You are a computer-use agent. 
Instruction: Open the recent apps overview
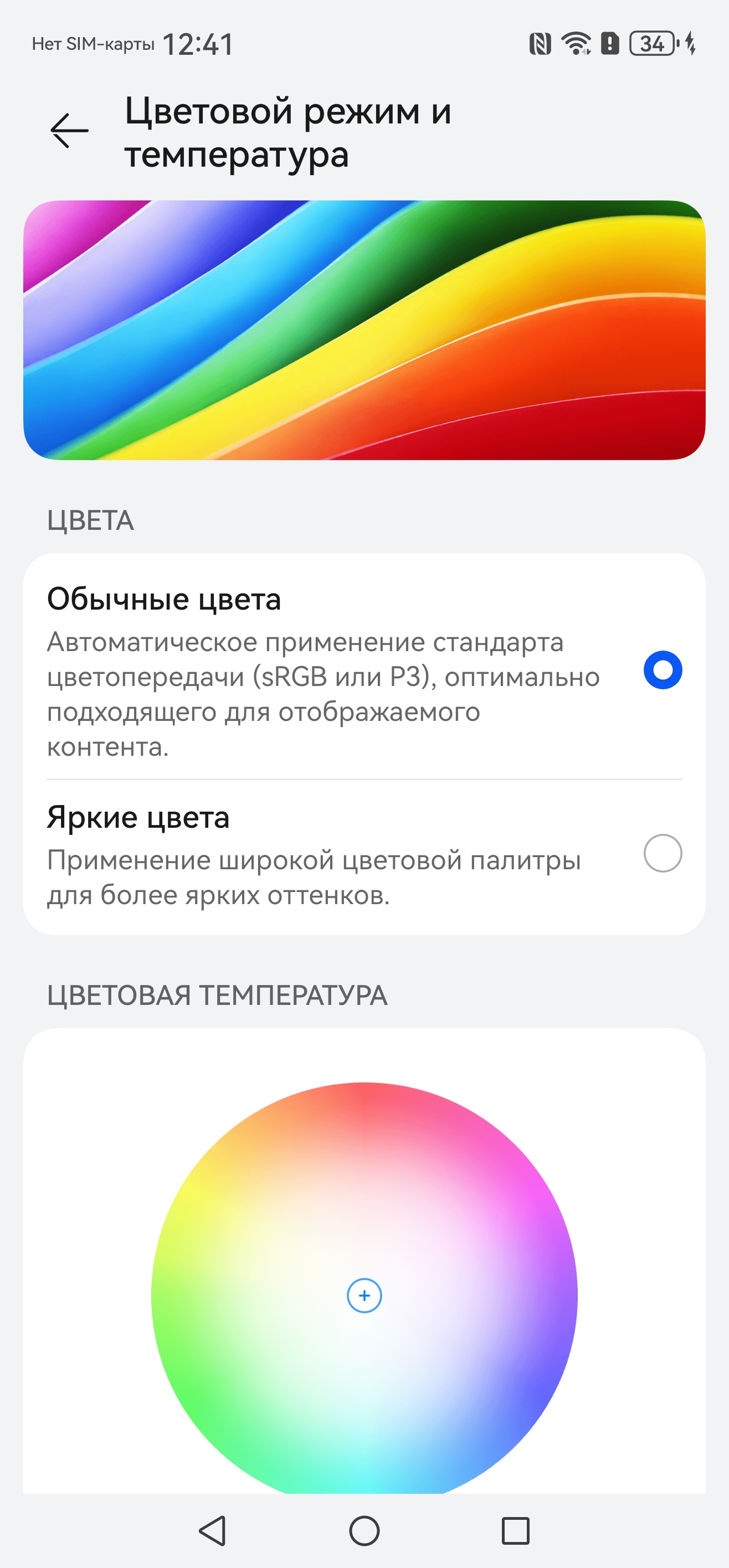515,1530
